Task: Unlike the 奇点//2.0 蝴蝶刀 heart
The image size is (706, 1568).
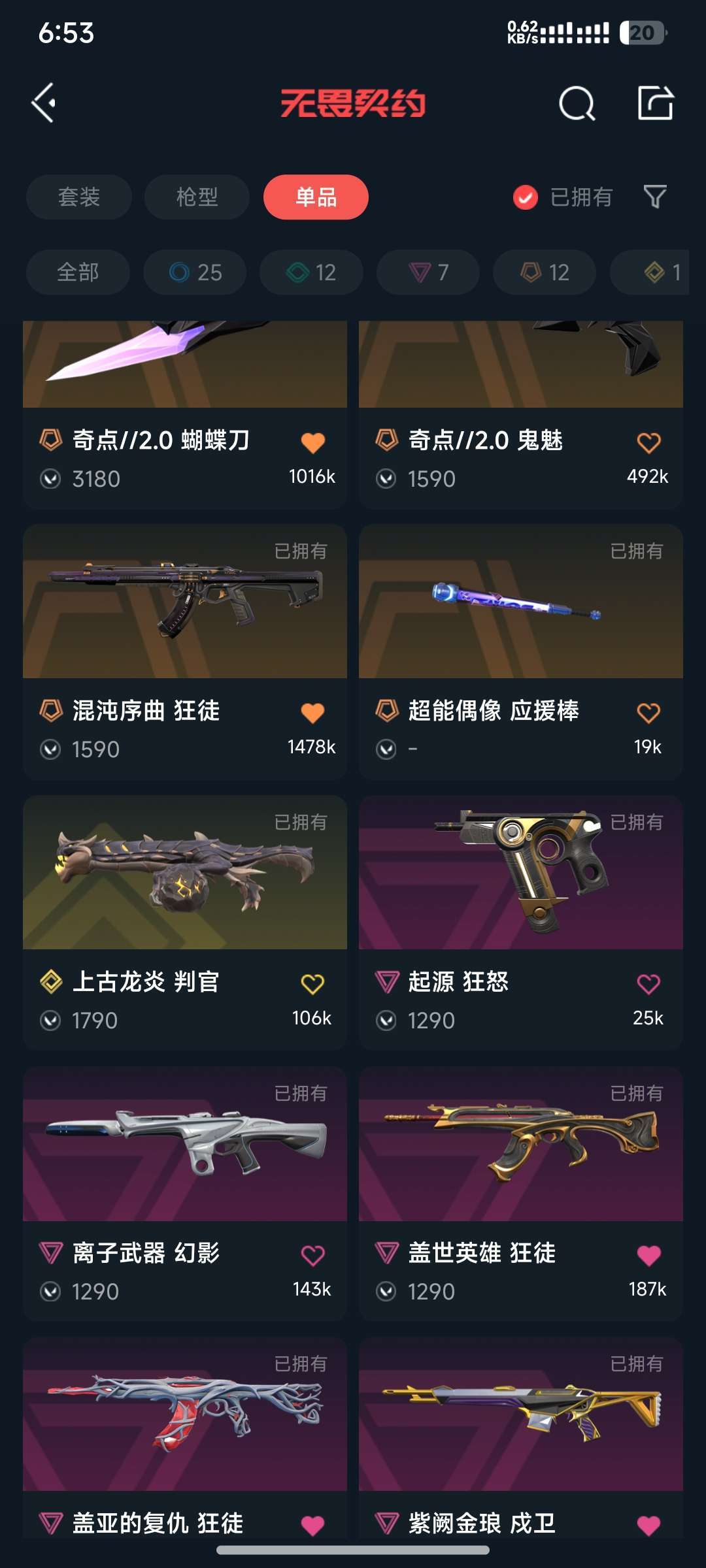Action: coord(312,442)
